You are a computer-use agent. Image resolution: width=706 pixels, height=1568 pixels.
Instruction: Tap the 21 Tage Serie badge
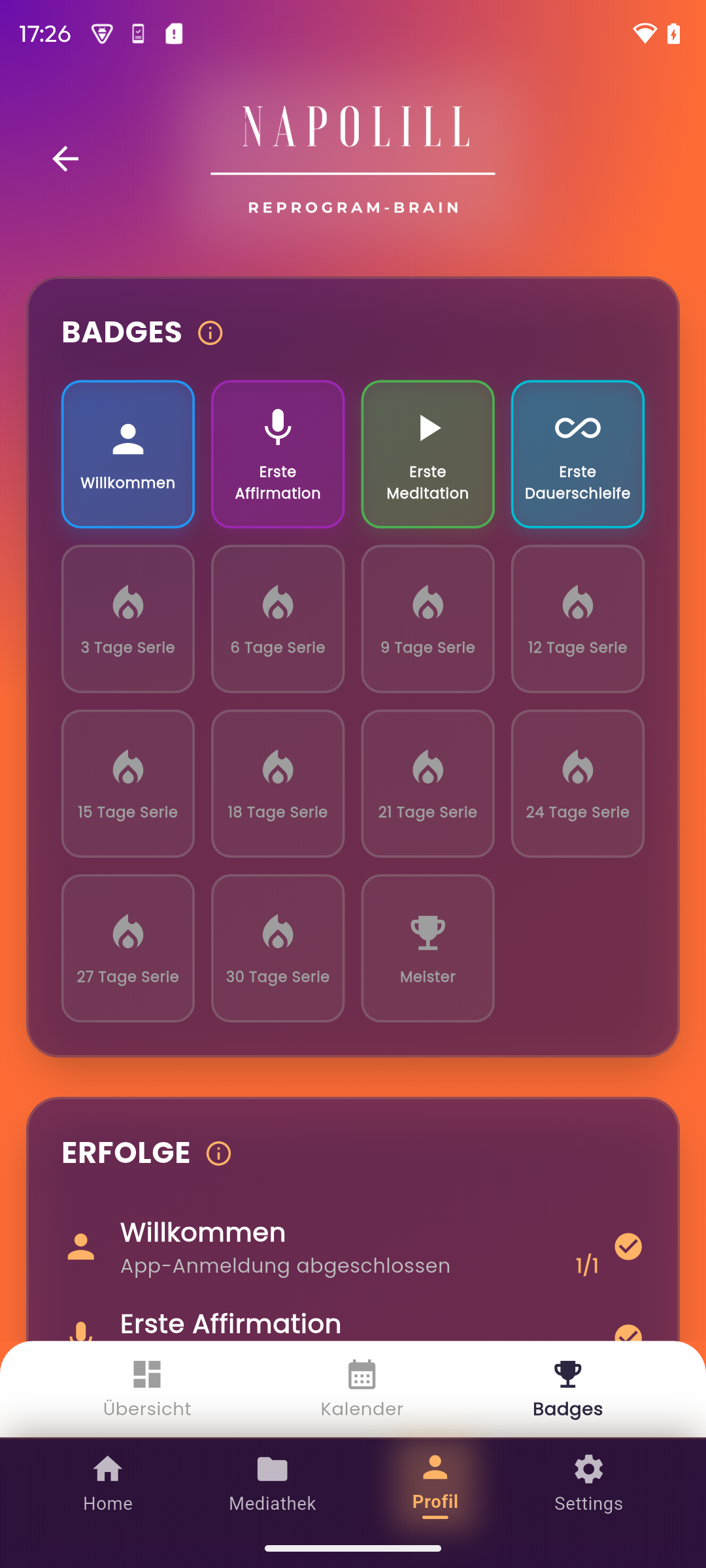[x=428, y=783]
